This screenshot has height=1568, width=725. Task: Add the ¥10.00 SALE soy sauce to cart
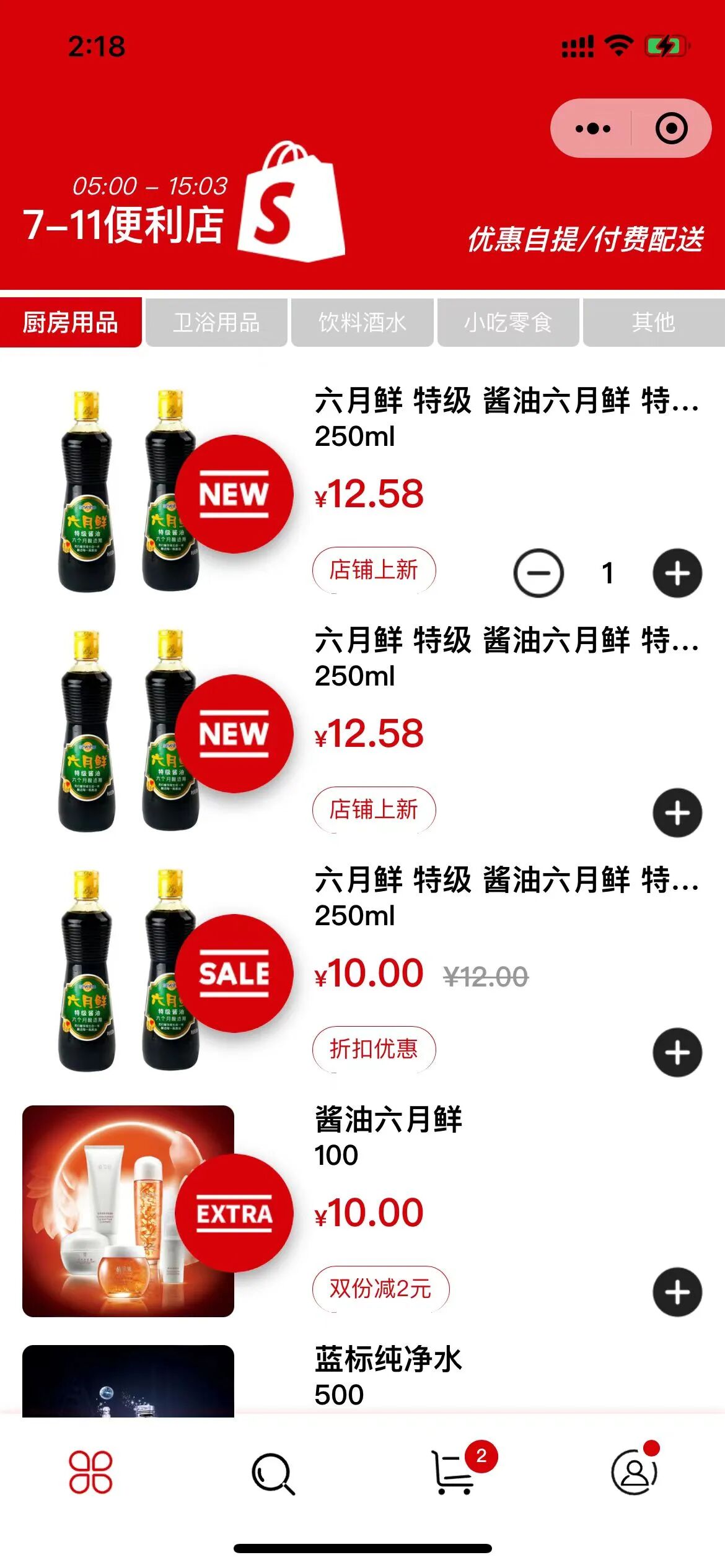click(677, 1052)
